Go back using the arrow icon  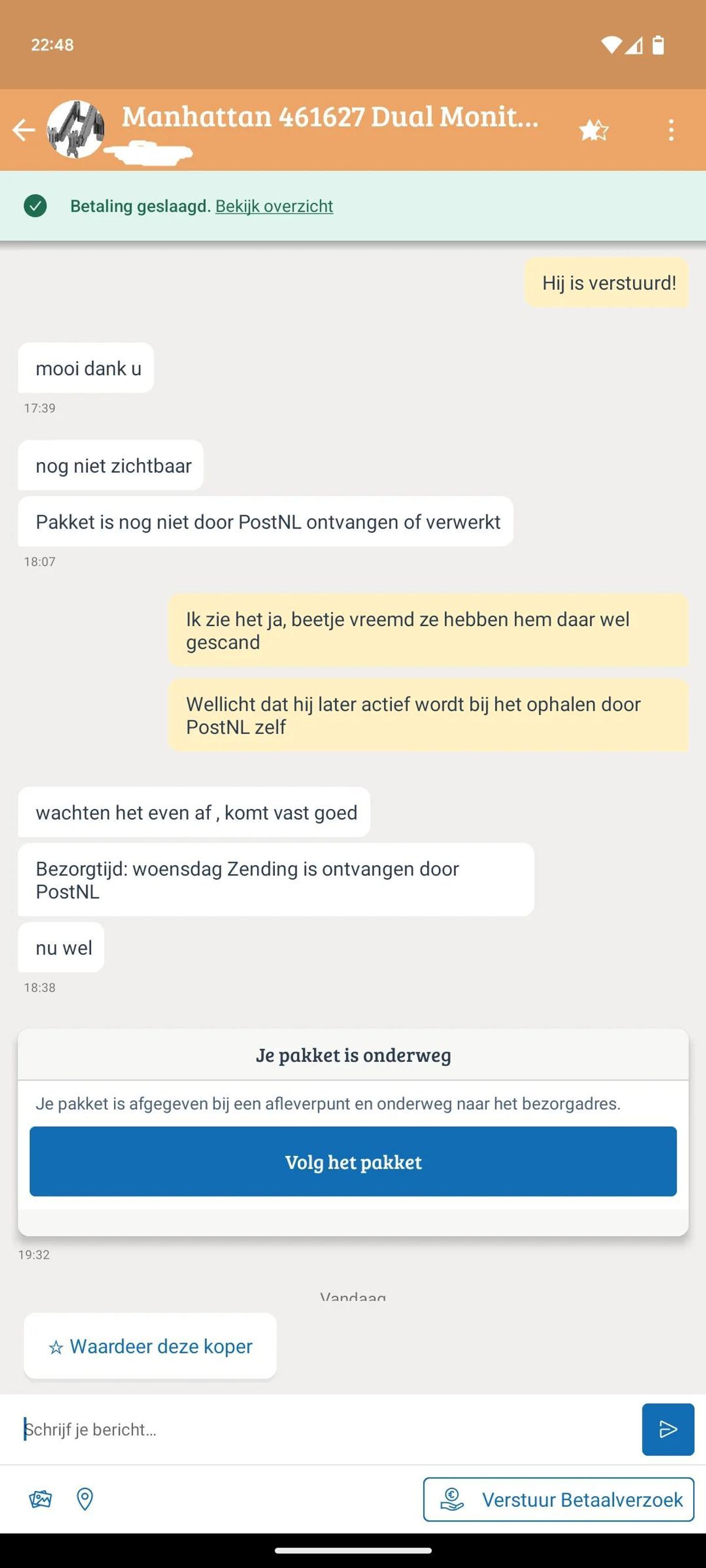(24, 130)
